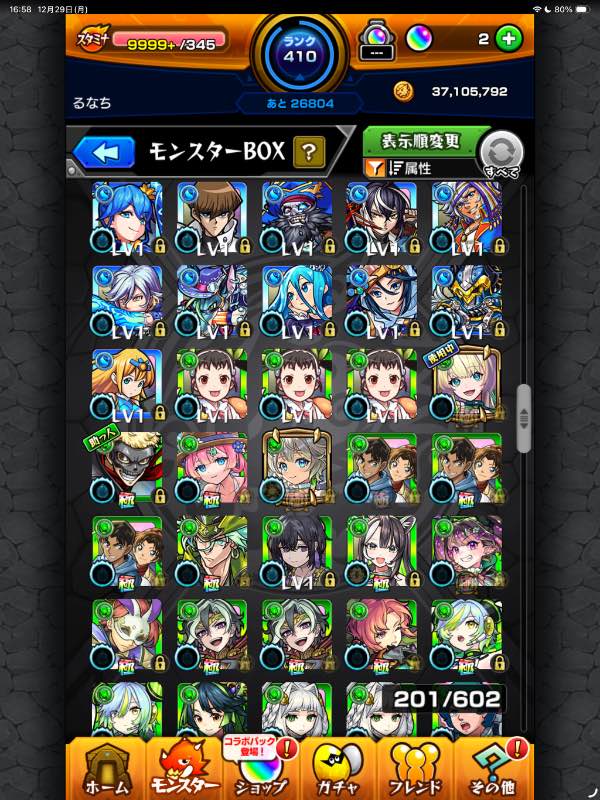Screen dimensions: 600x800
Task: Open the ショップ tab
Action: point(259,772)
